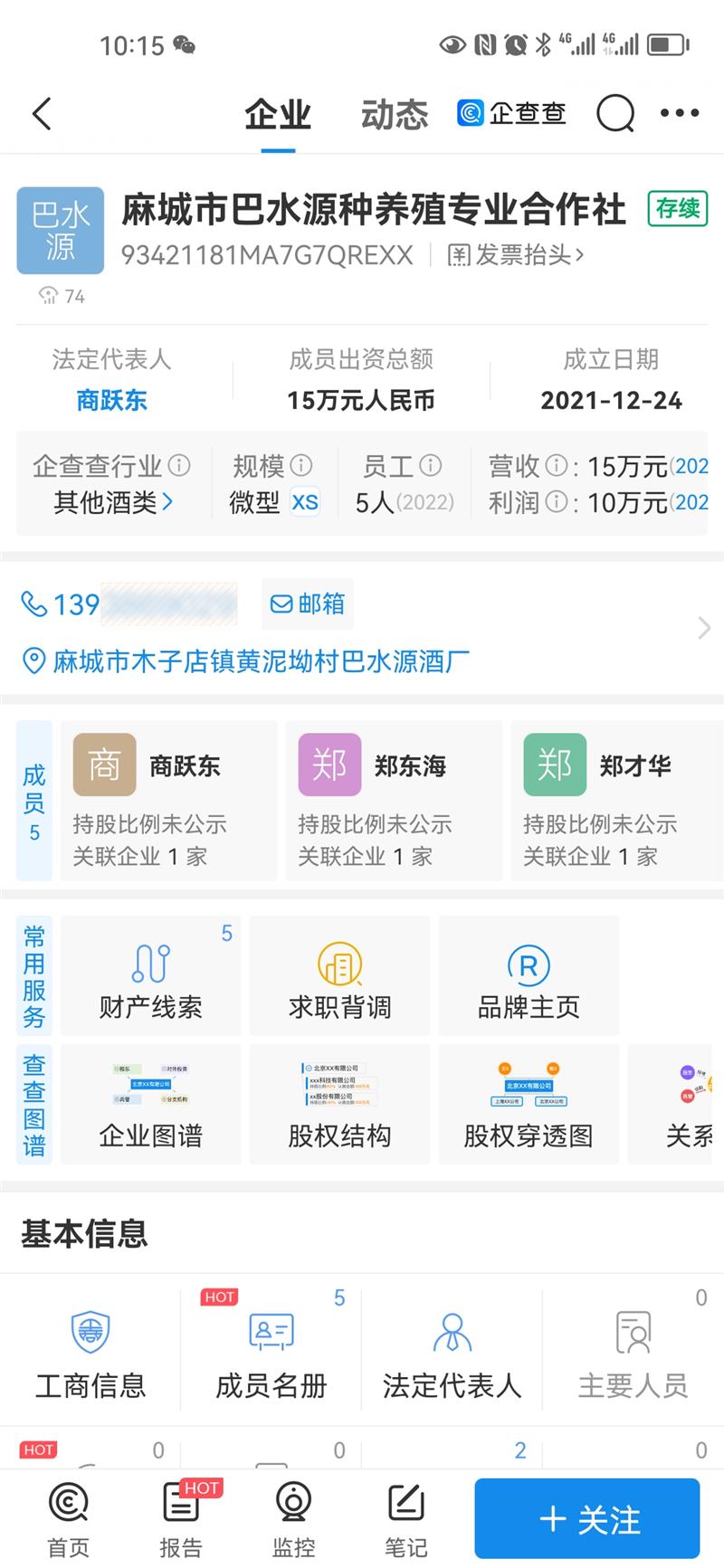
Task: Open member card 郑东海
Action: pyautogui.click(x=394, y=801)
